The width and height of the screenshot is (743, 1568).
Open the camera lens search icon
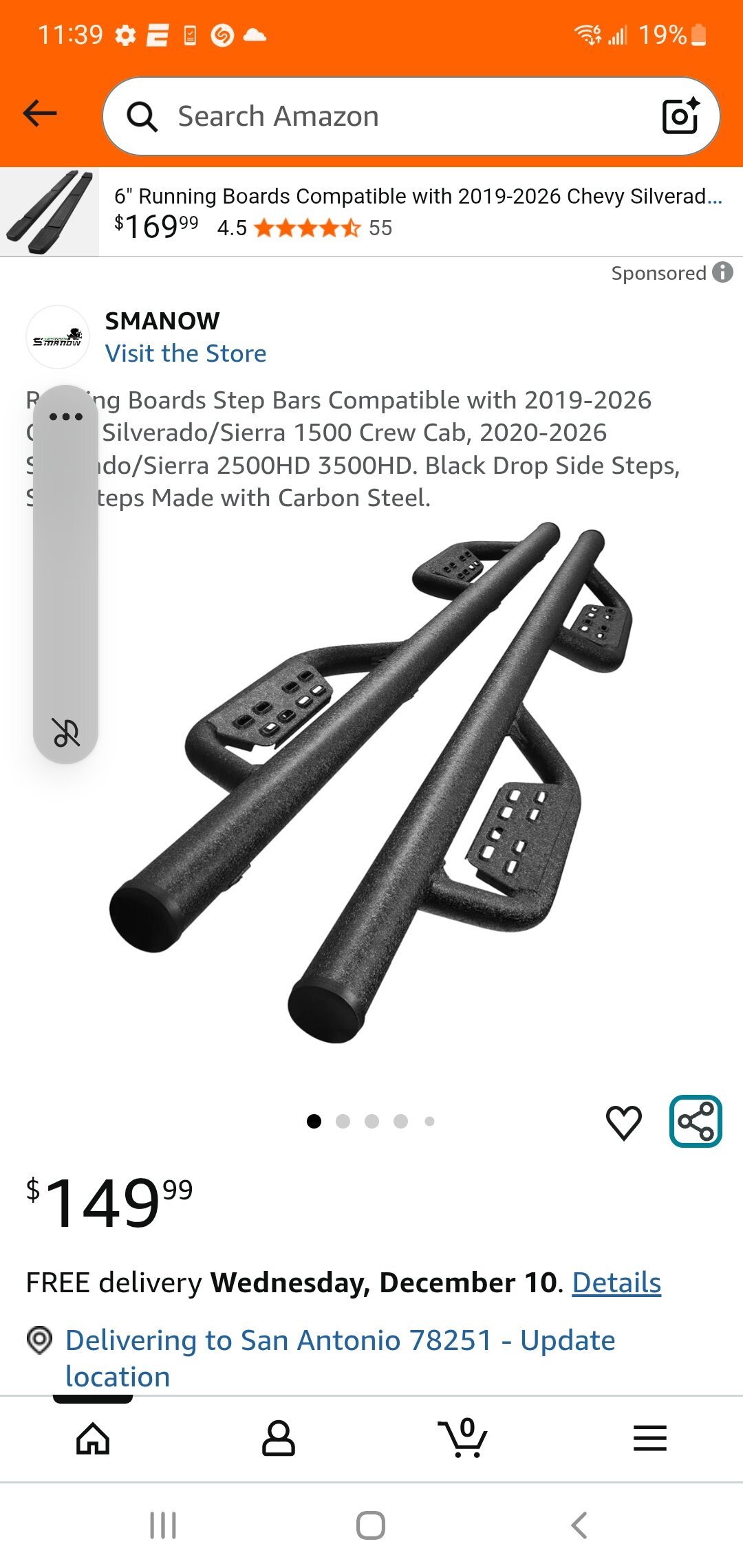[680, 116]
